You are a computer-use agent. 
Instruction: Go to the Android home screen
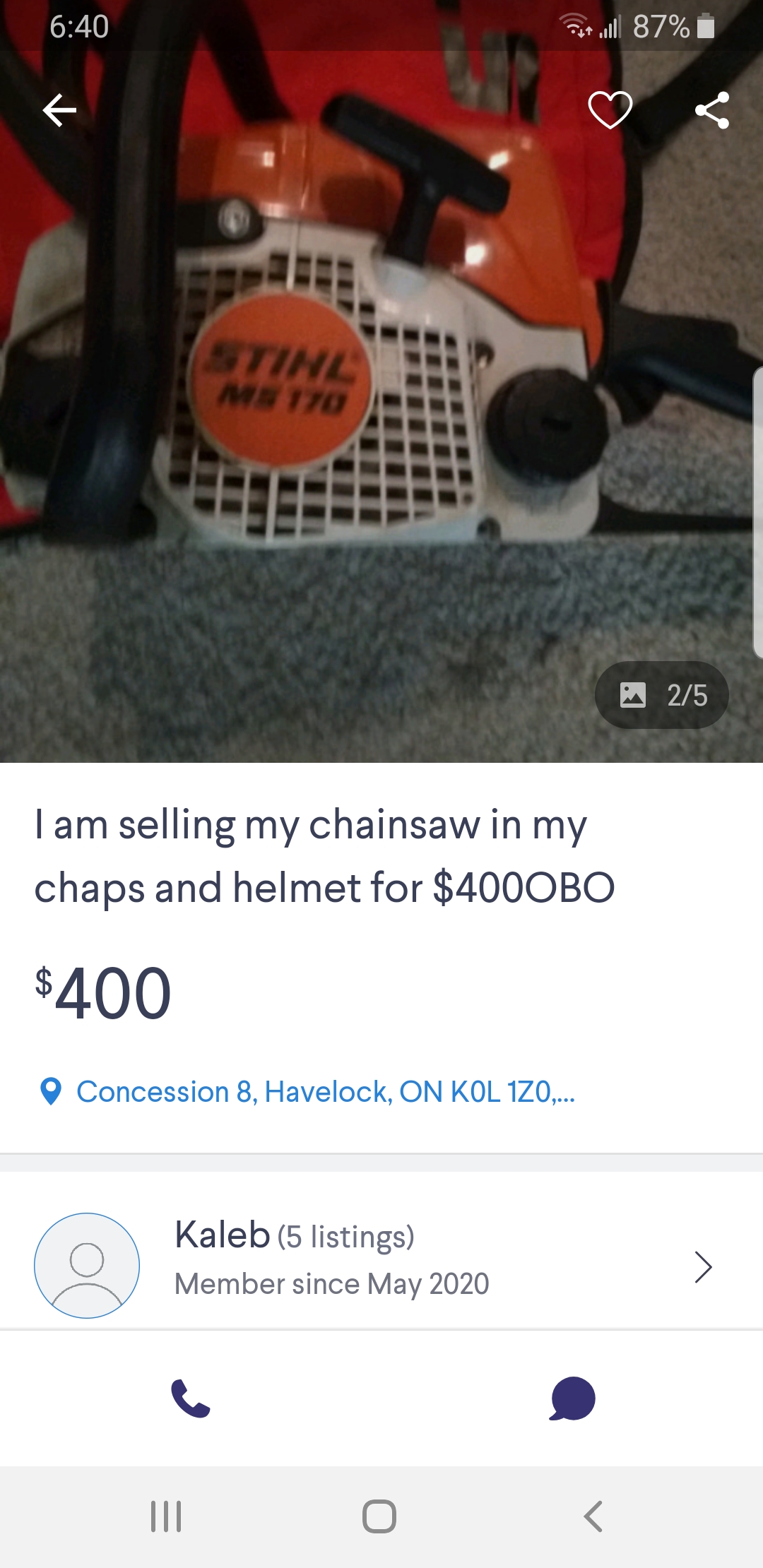pos(379,1516)
